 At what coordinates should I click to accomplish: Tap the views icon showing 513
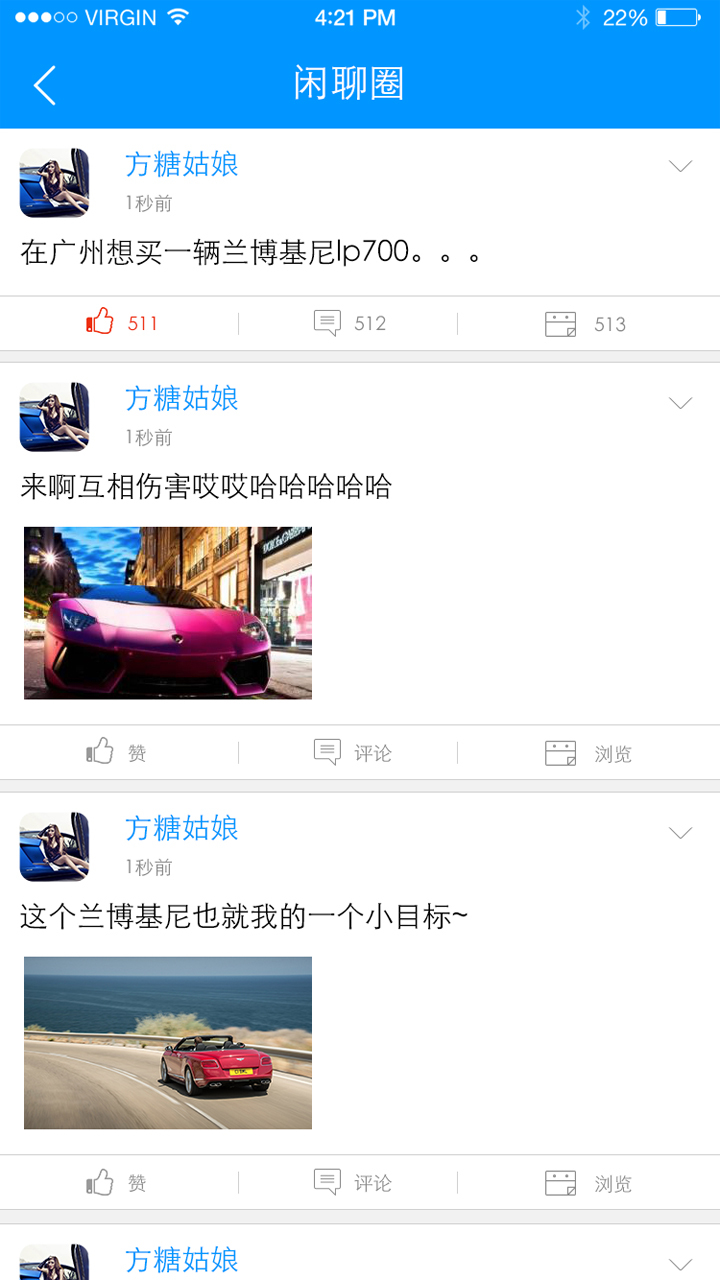coord(585,324)
